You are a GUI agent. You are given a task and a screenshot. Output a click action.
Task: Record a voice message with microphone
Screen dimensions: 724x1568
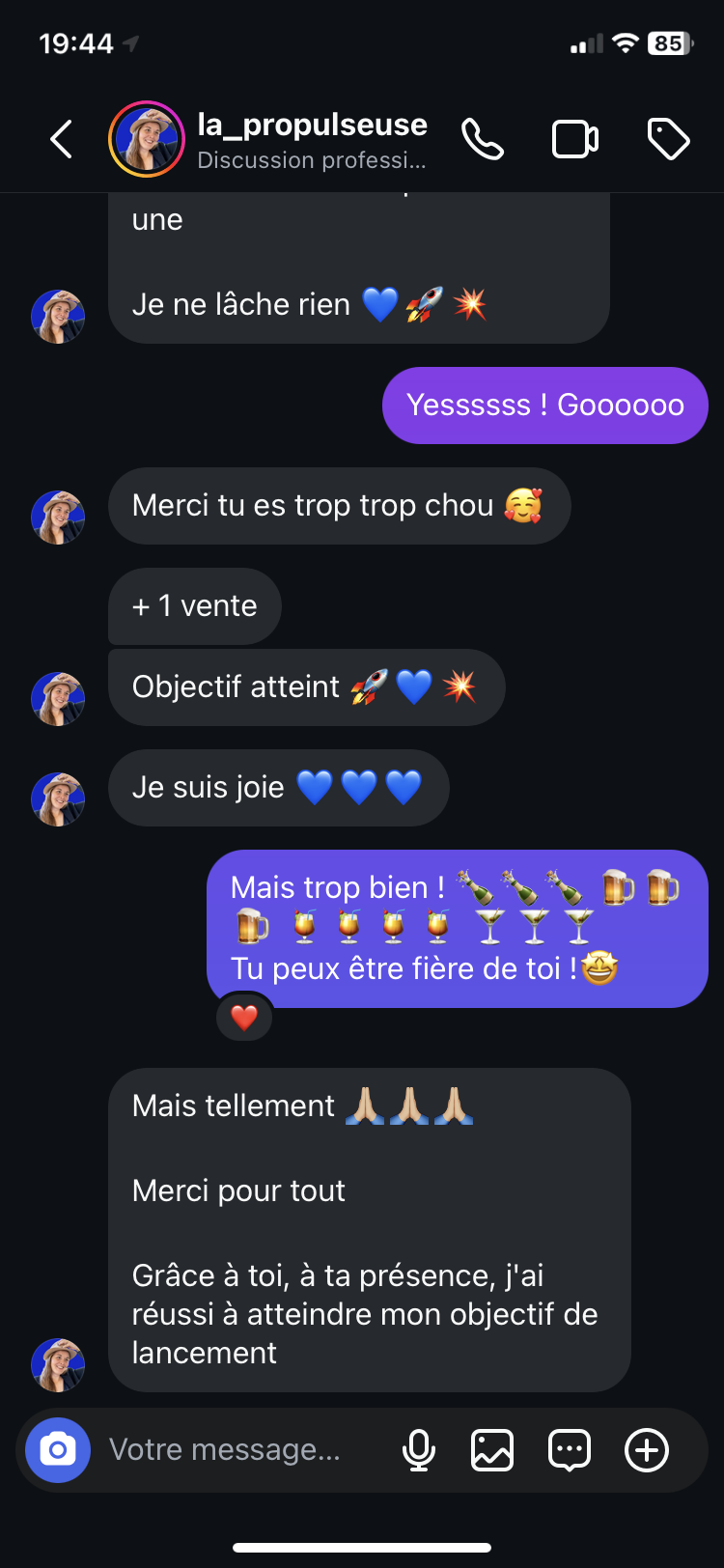coord(418,1449)
